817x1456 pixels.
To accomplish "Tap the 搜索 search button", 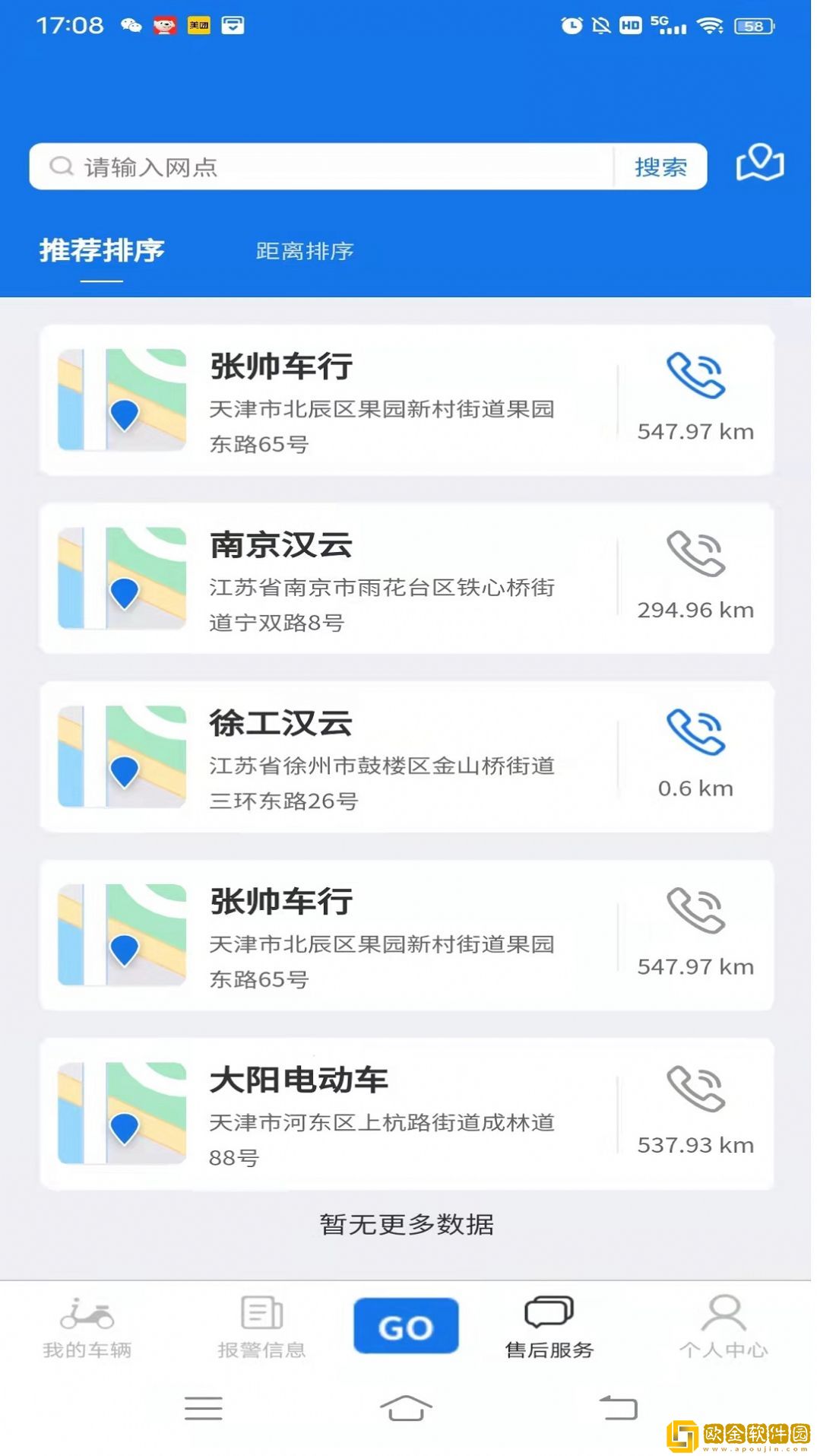I will pos(660,166).
